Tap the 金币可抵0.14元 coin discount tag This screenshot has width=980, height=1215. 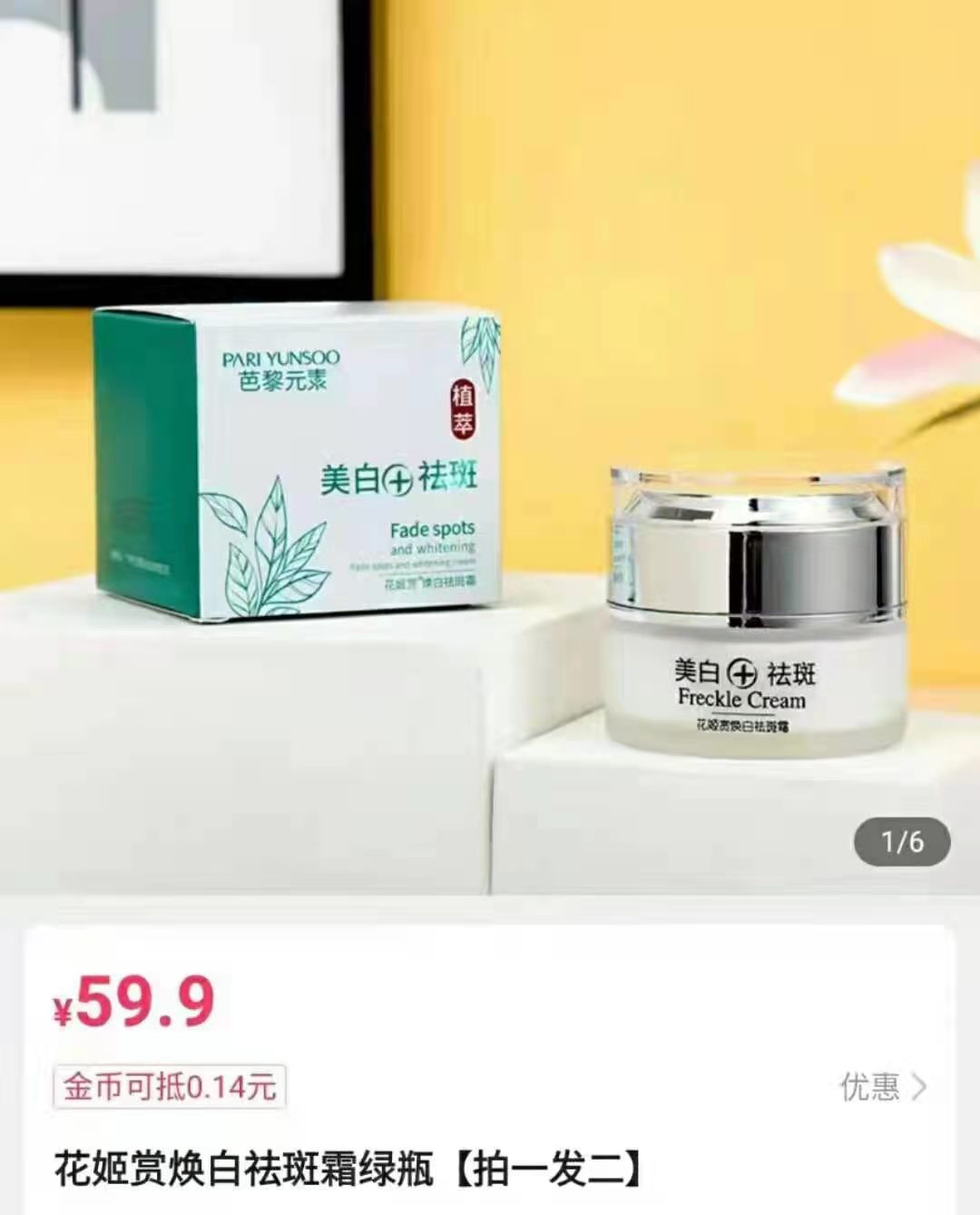click(170, 1086)
